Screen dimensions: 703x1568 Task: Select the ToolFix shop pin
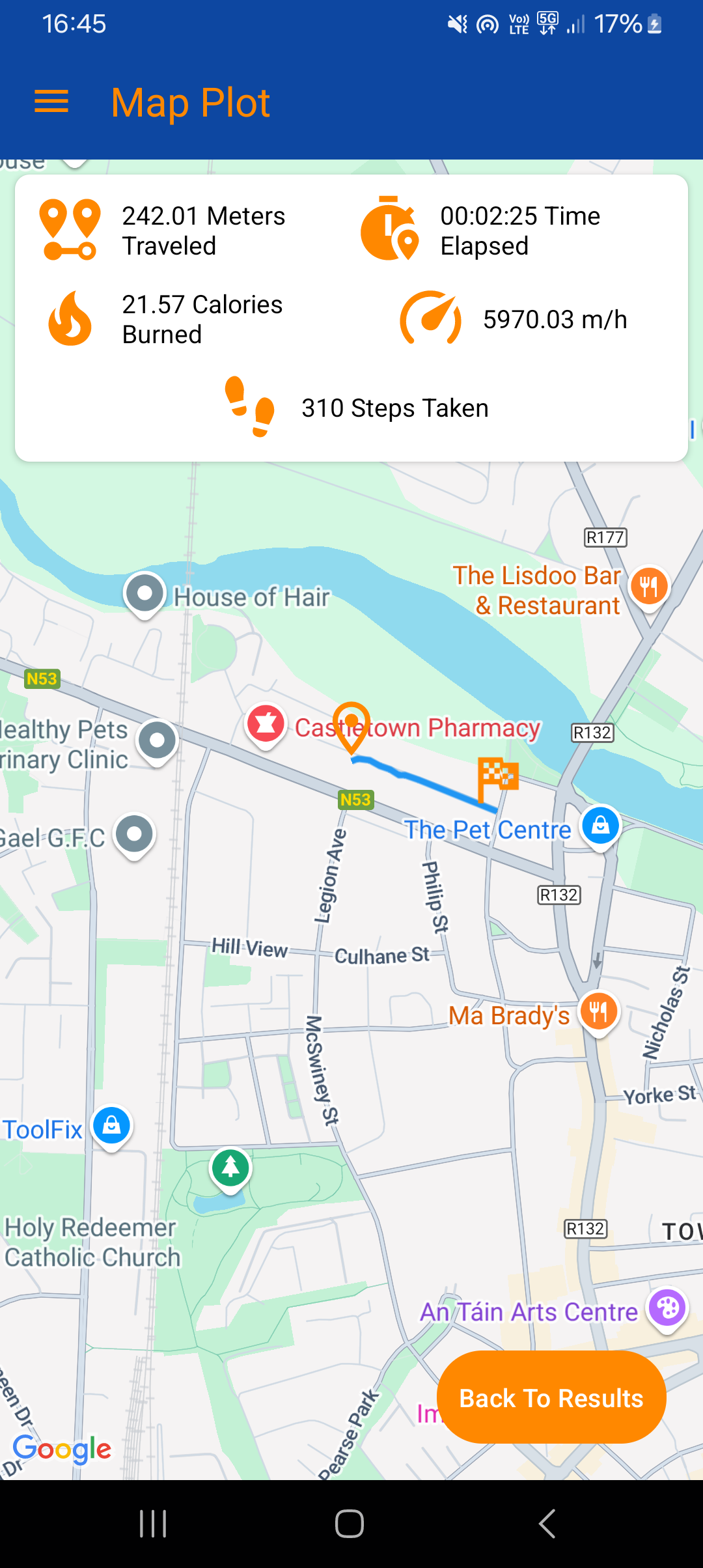coord(112,1125)
